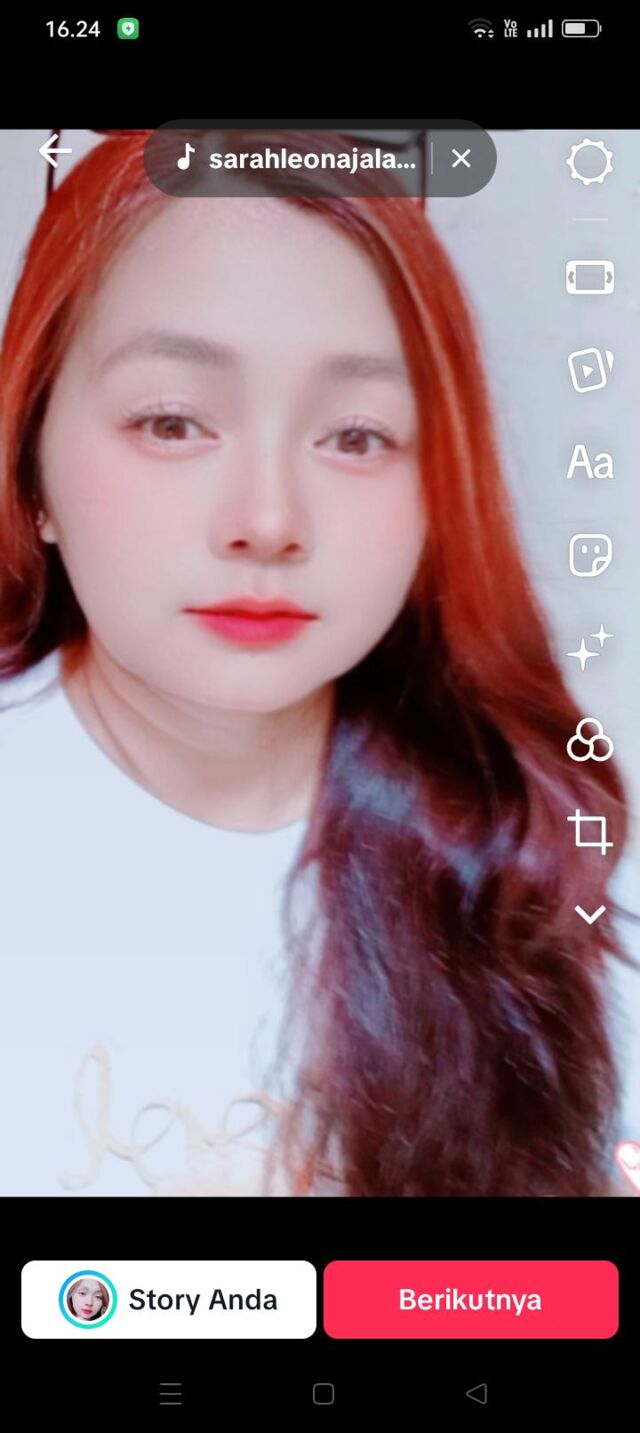Open the settings gear icon

pyautogui.click(x=589, y=162)
